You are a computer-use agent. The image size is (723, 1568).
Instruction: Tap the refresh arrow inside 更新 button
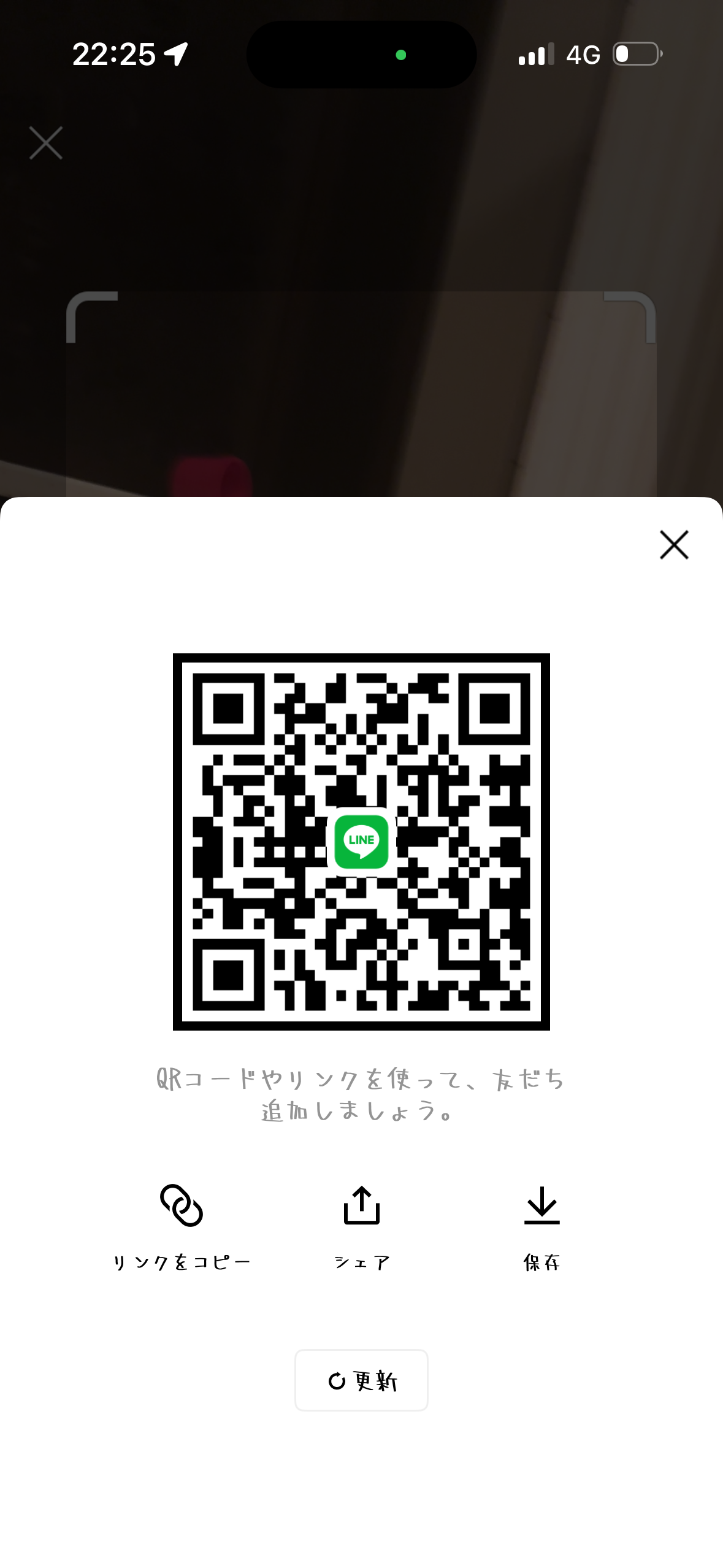click(x=338, y=1380)
